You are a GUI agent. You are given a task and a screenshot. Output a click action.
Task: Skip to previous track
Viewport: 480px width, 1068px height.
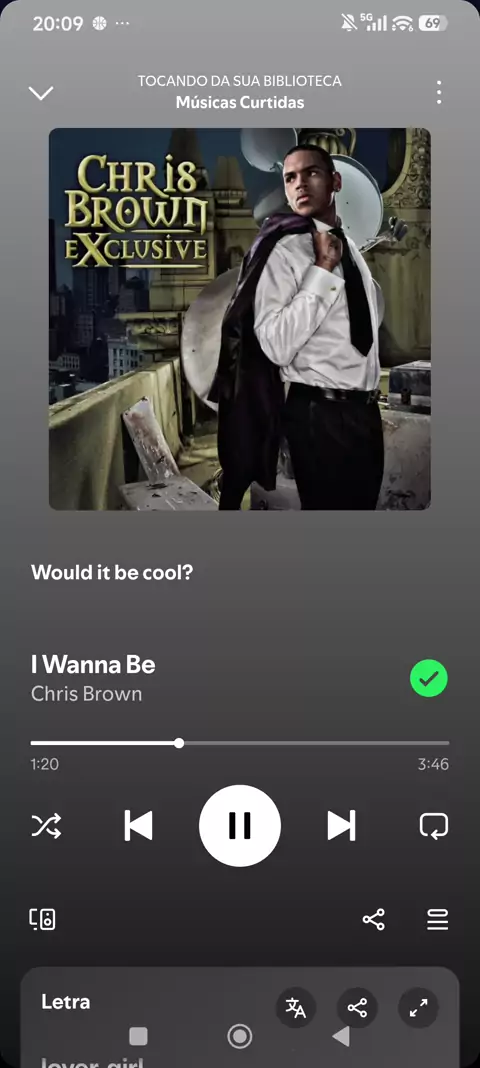click(x=138, y=826)
